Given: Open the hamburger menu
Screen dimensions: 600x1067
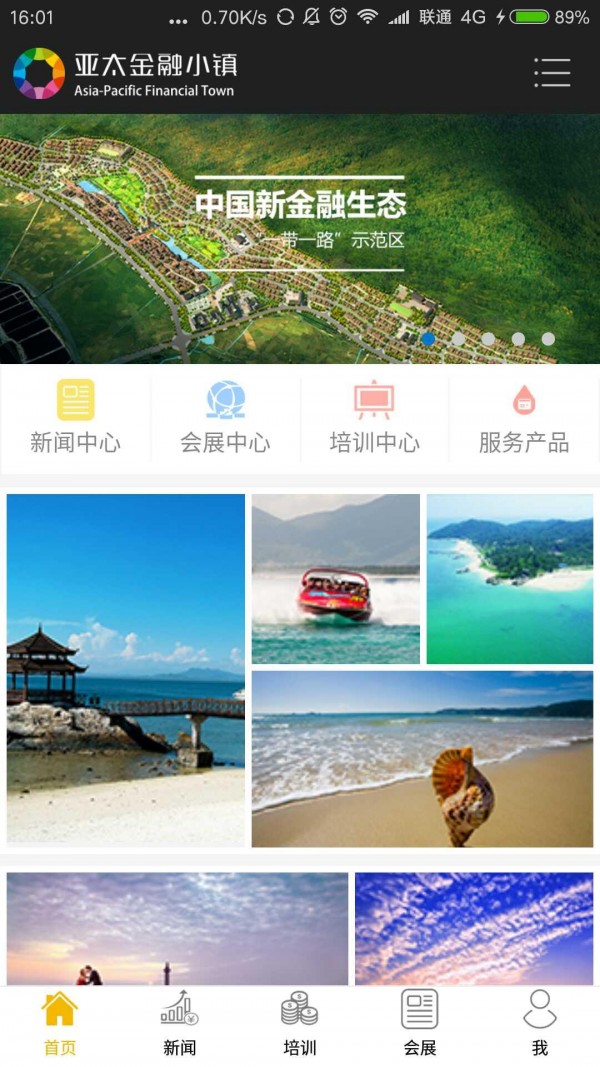Looking at the screenshot, I should pos(551,72).
